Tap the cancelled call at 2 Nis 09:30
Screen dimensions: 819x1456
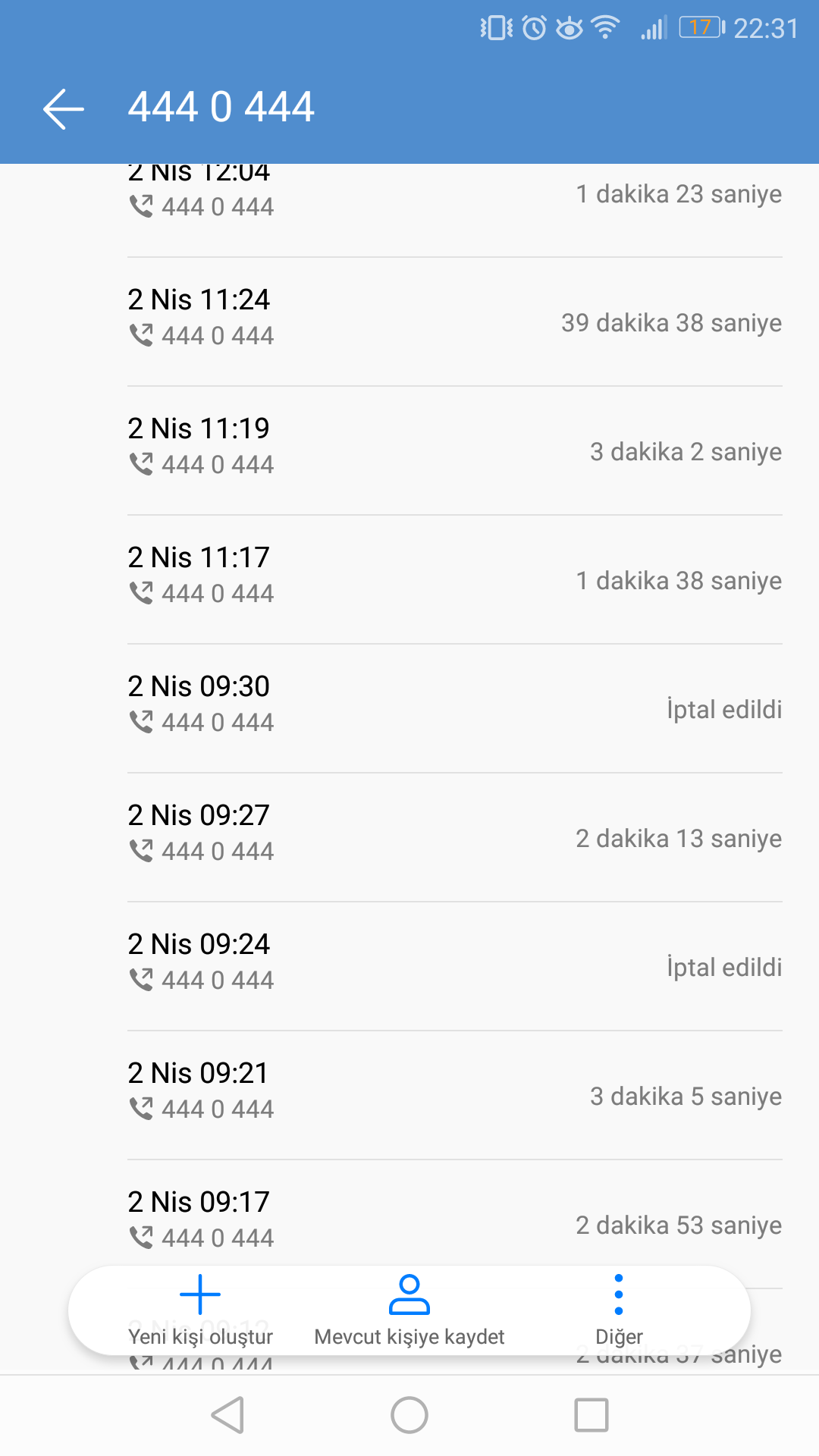click(455, 709)
